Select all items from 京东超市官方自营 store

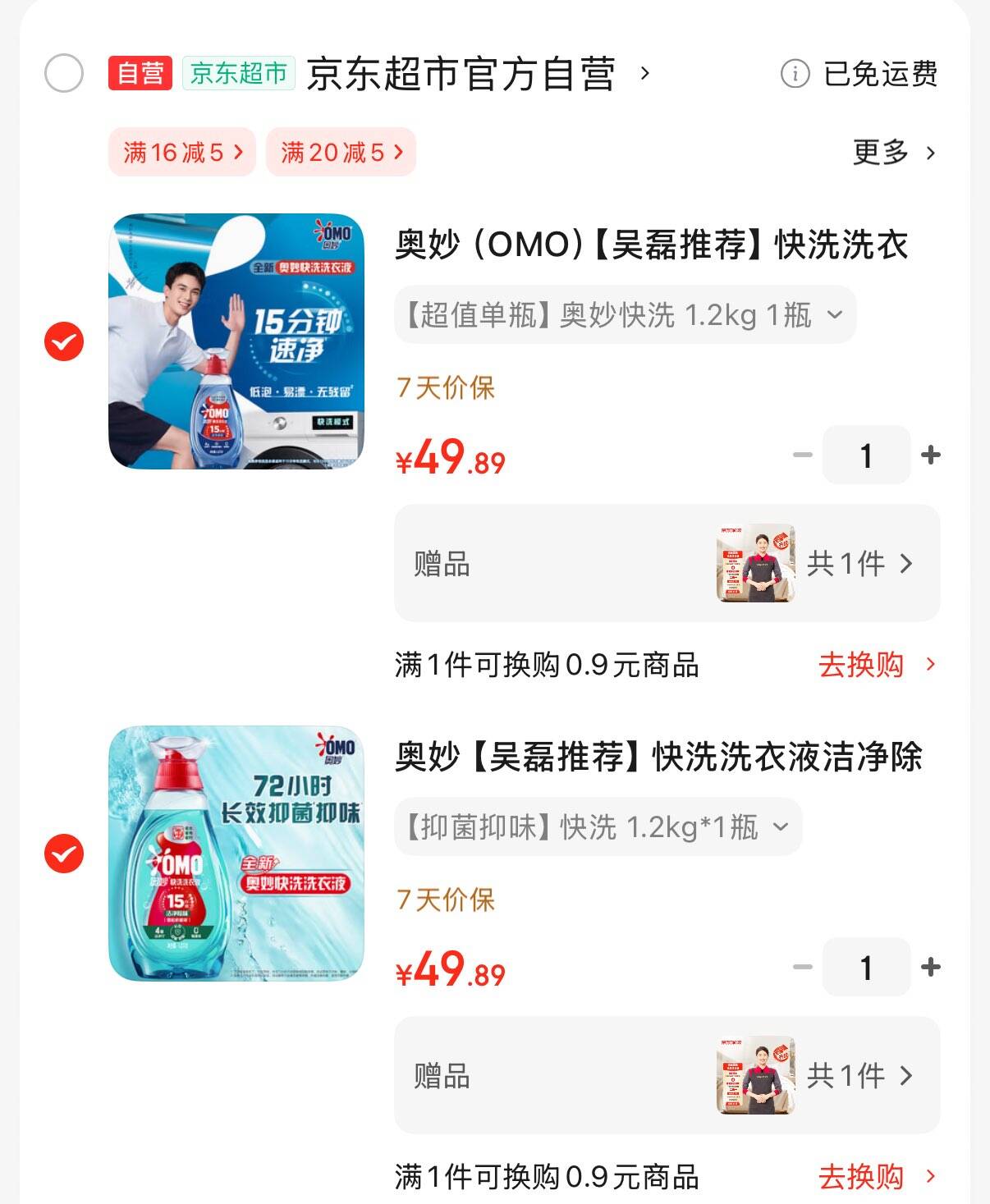[64, 74]
